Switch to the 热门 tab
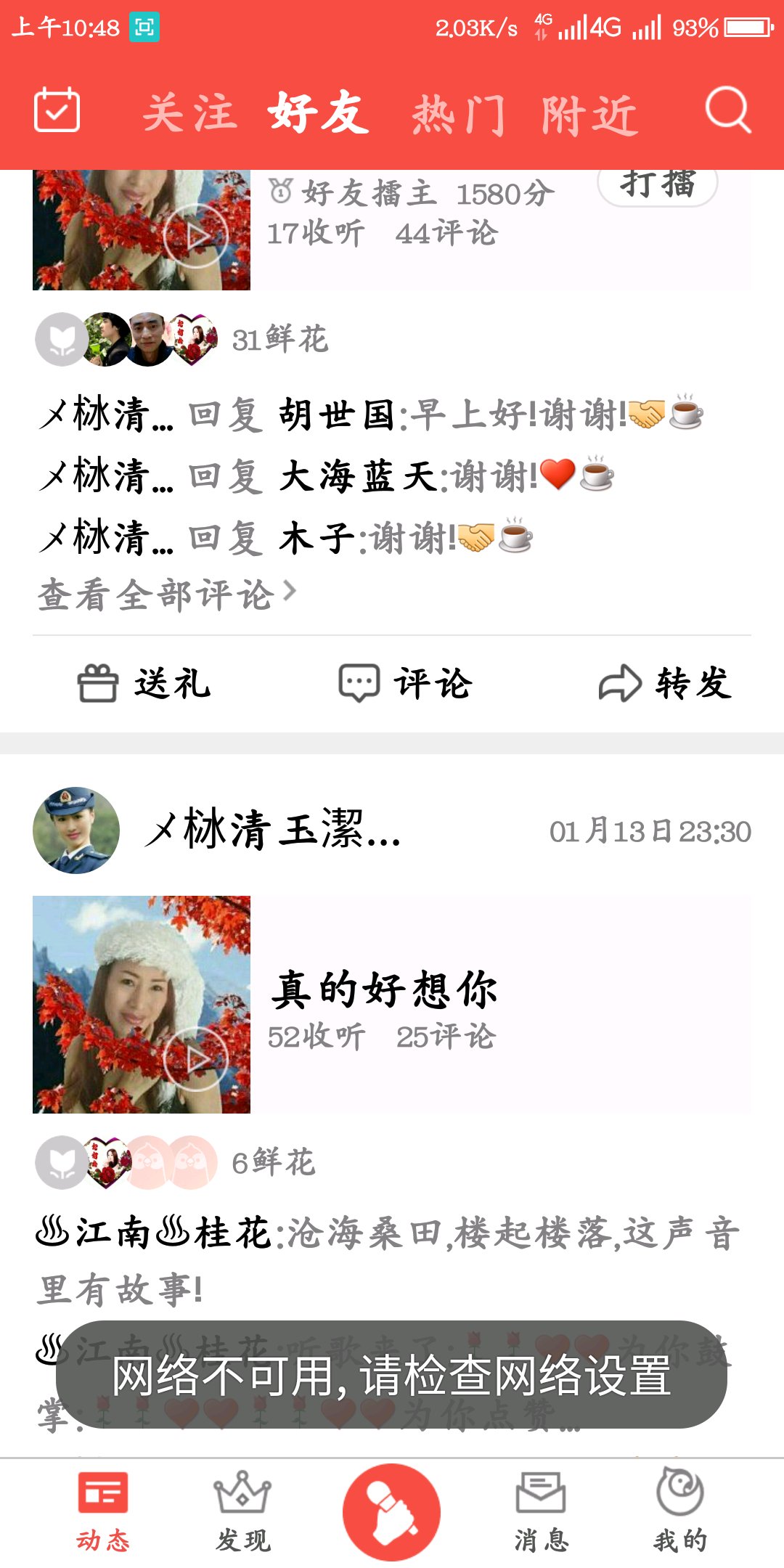 458,114
